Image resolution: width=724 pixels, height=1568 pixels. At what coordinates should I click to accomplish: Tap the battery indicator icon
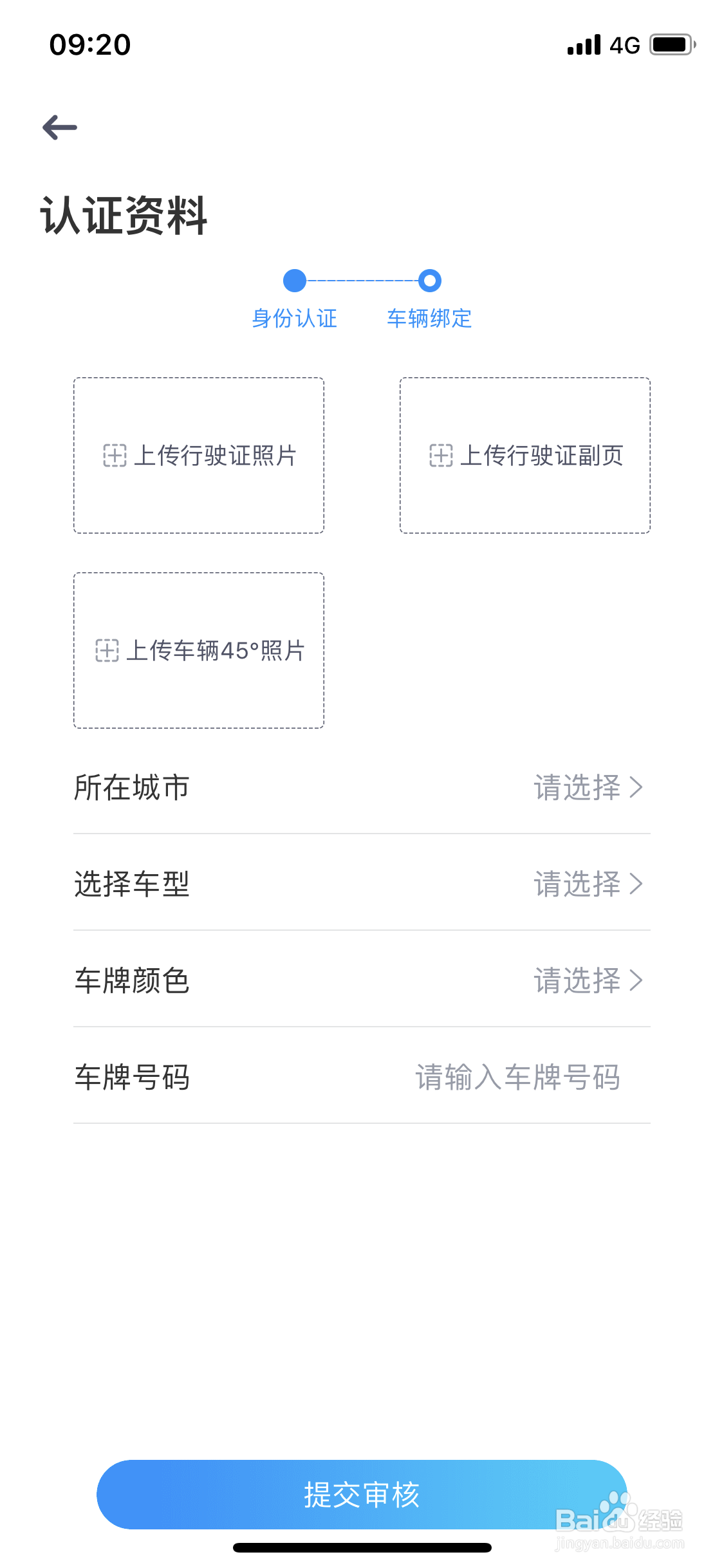pyautogui.click(x=672, y=44)
